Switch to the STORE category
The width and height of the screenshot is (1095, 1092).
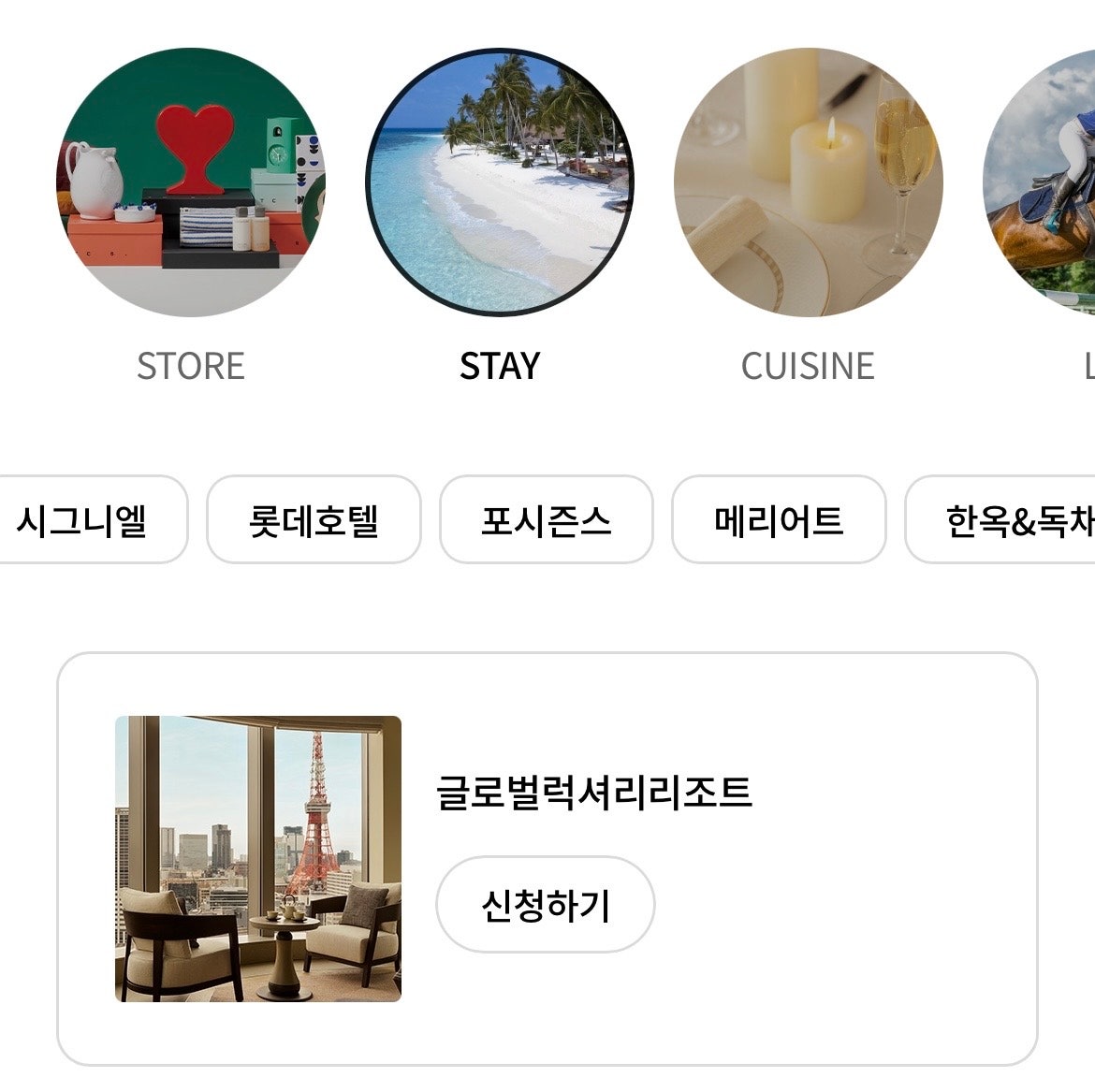[191, 183]
